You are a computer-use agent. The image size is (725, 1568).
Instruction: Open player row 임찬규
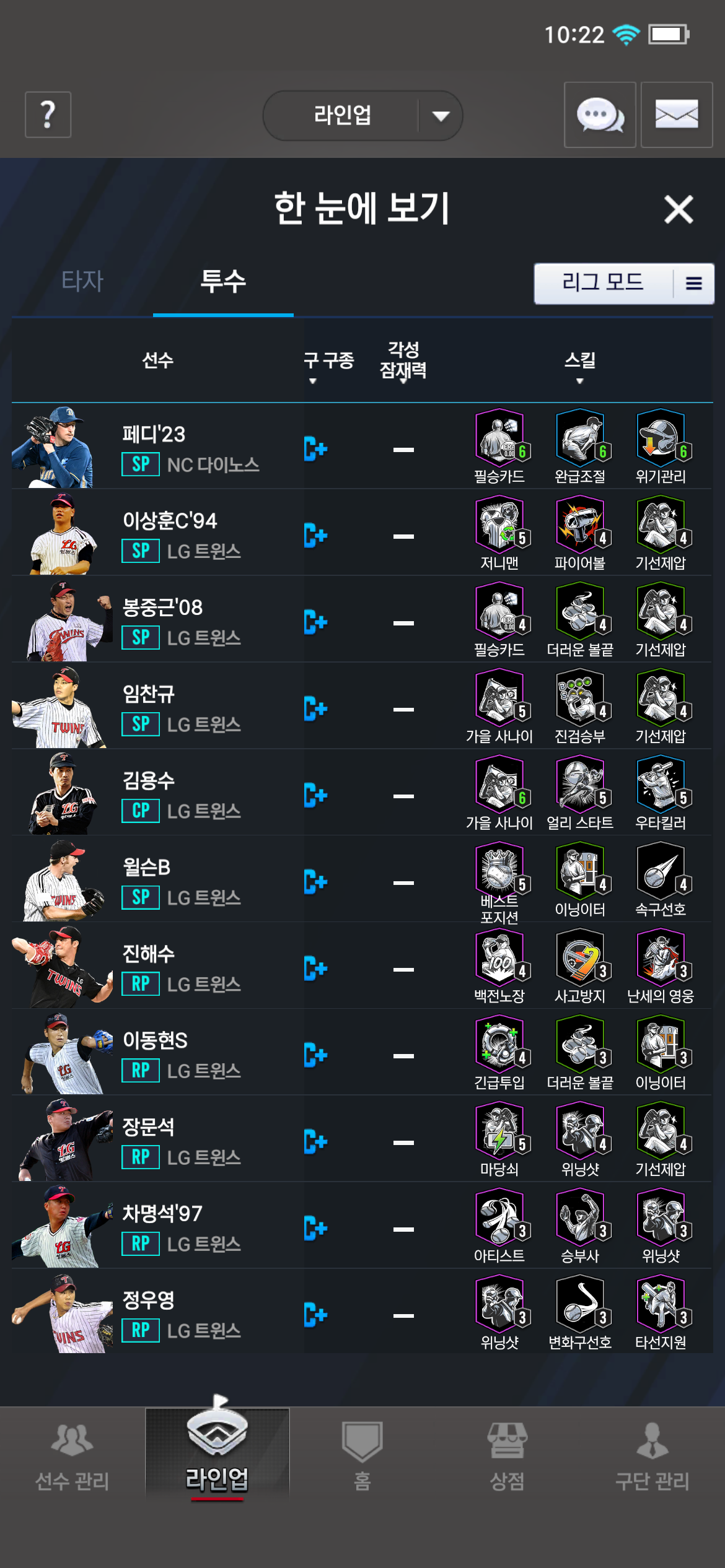pyautogui.click(x=186, y=708)
